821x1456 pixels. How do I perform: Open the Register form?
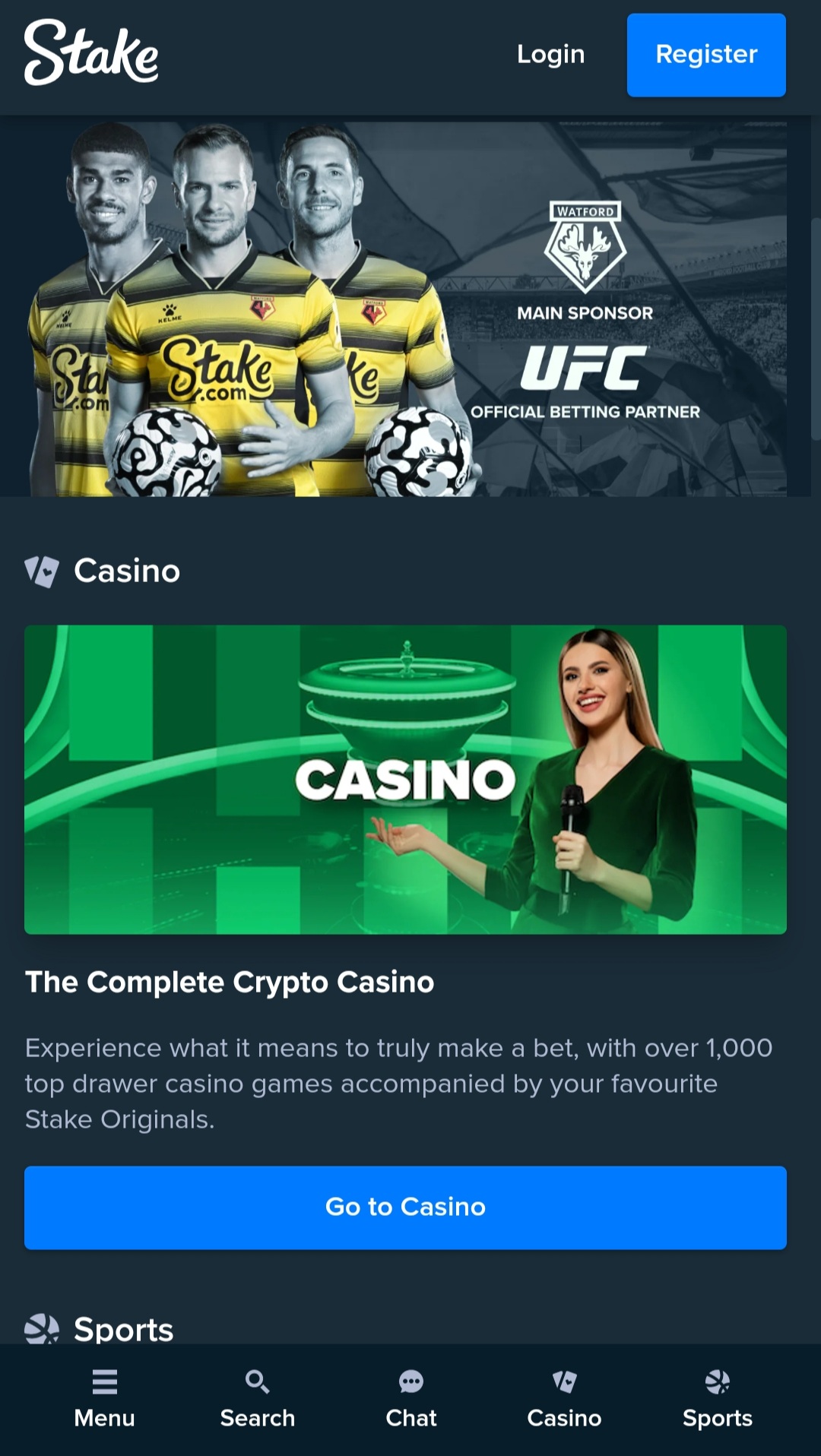click(705, 55)
